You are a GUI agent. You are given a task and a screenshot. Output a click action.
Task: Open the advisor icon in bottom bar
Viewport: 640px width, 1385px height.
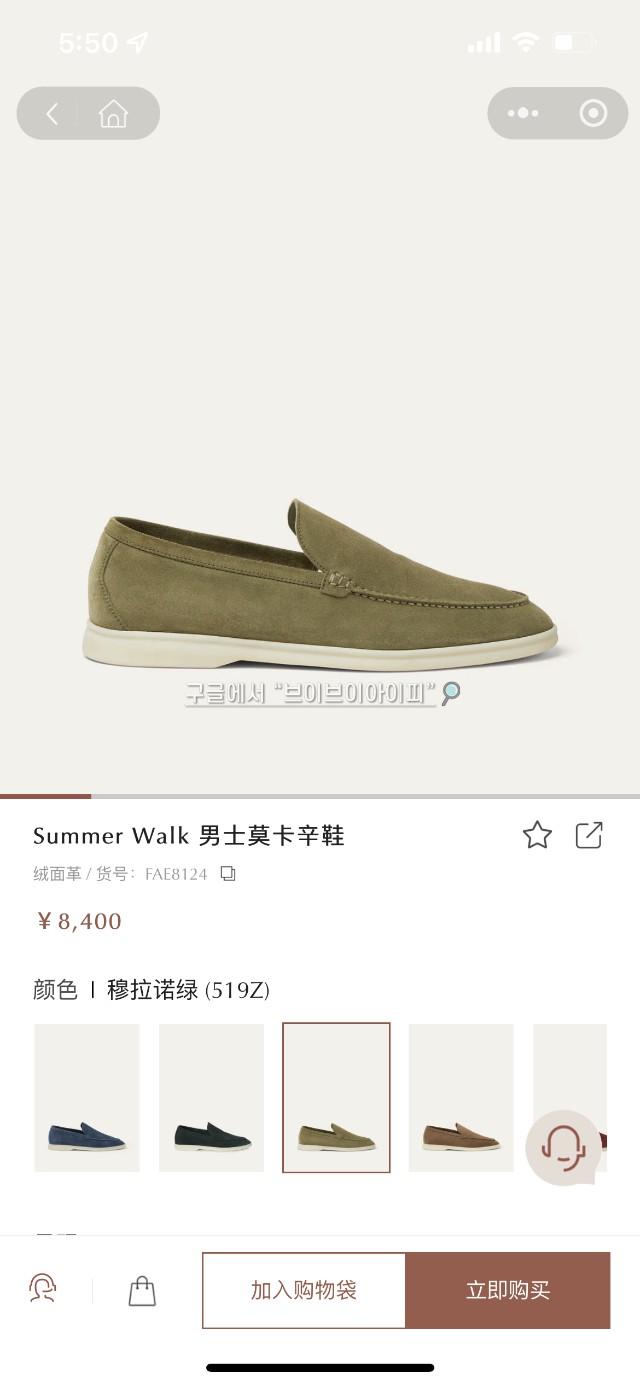42,1290
